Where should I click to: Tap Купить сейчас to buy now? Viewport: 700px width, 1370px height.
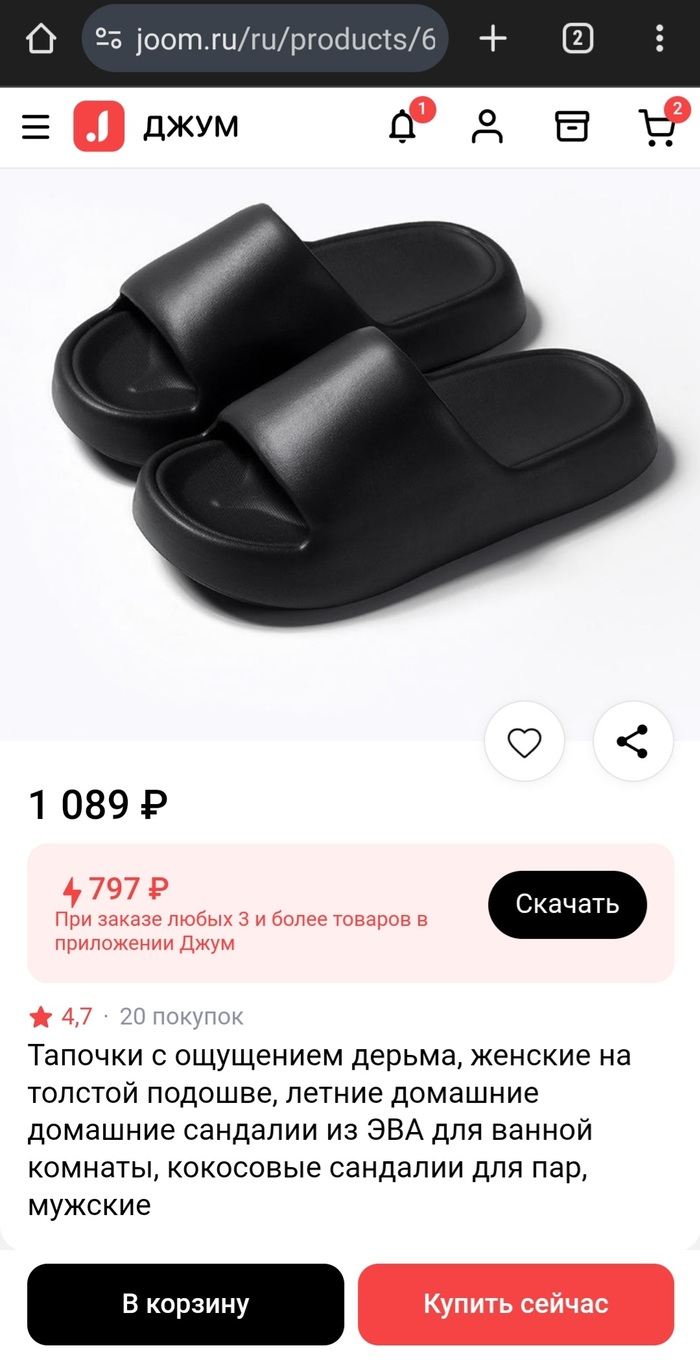515,1304
